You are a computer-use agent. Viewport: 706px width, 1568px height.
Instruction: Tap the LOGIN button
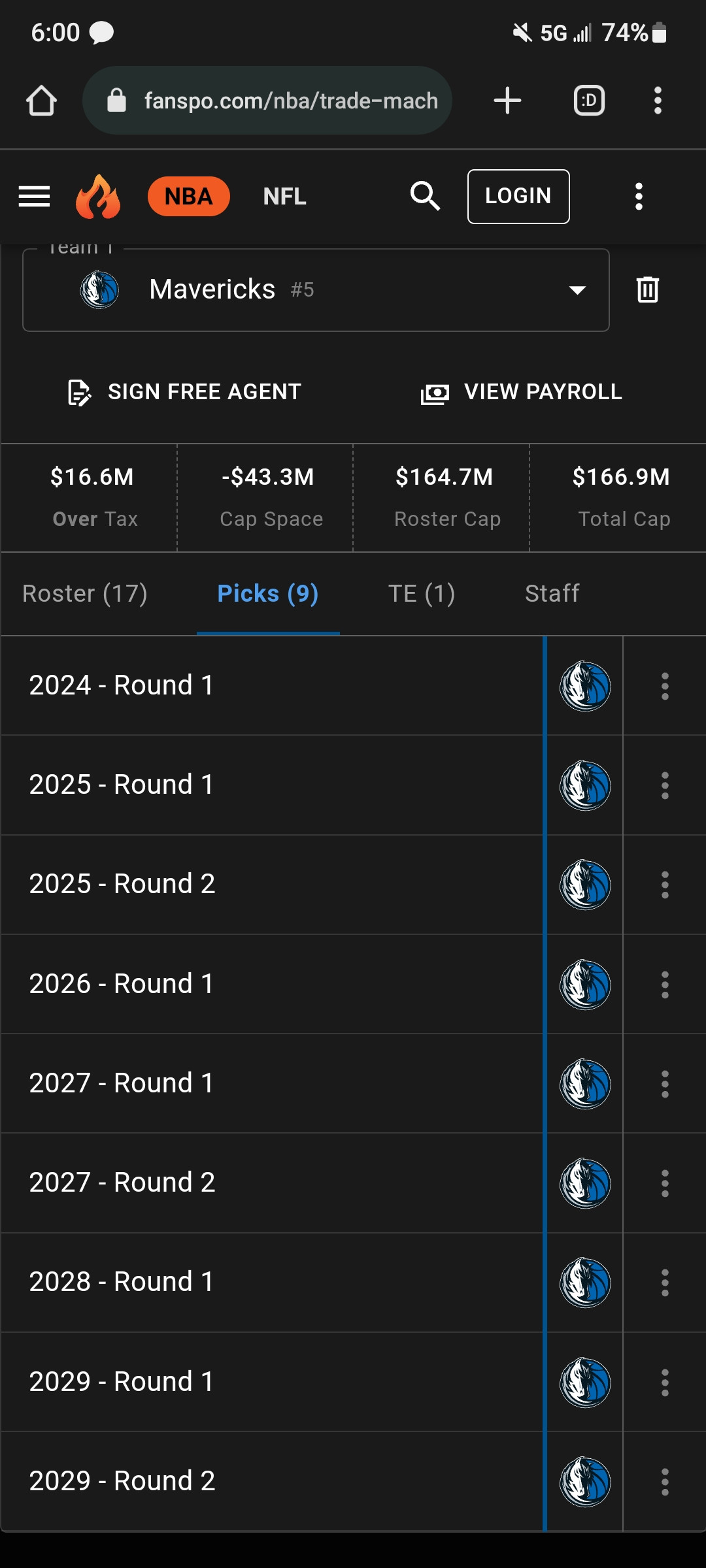point(518,196)
